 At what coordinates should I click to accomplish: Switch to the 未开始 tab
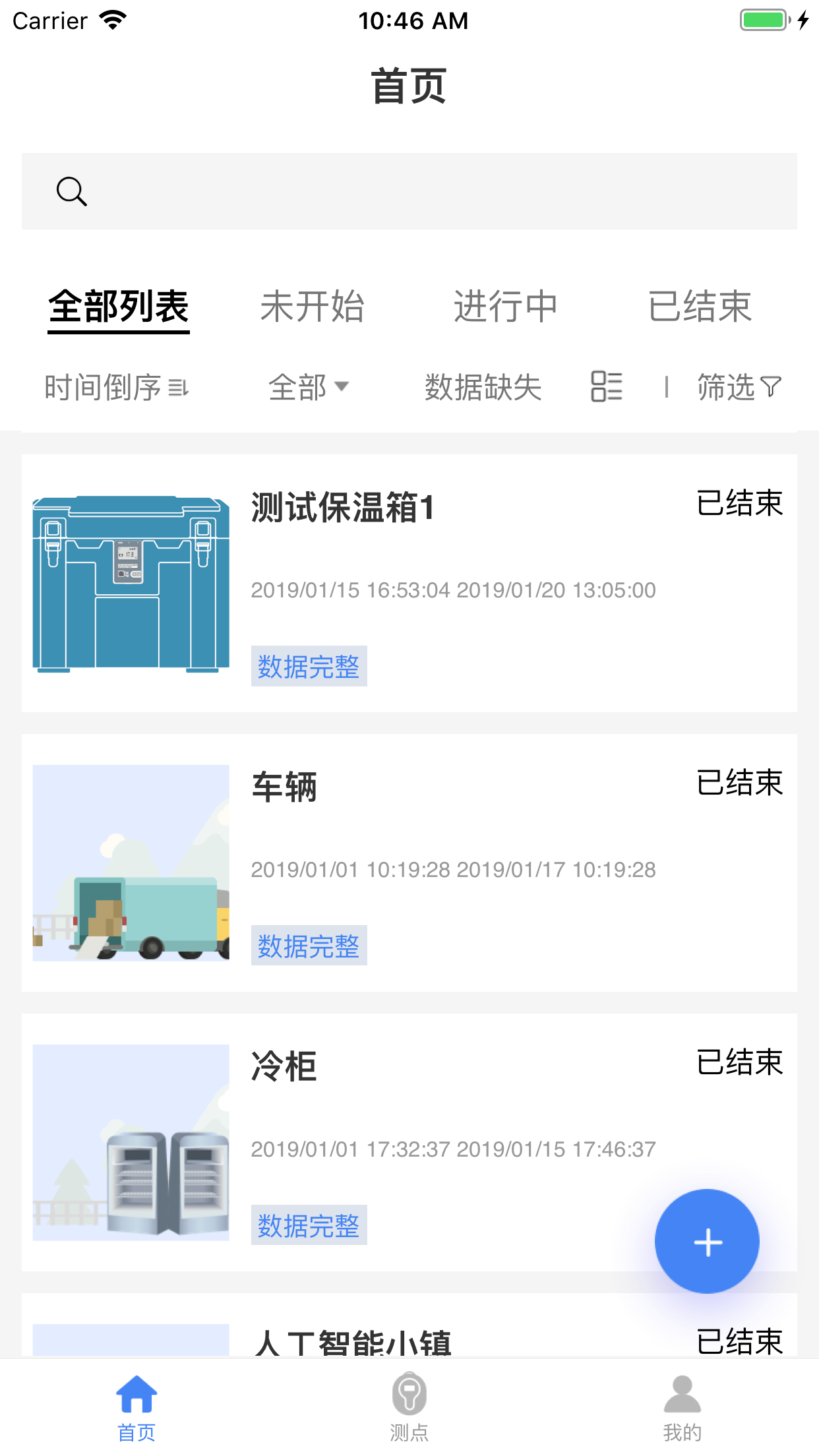pos(313,307)
